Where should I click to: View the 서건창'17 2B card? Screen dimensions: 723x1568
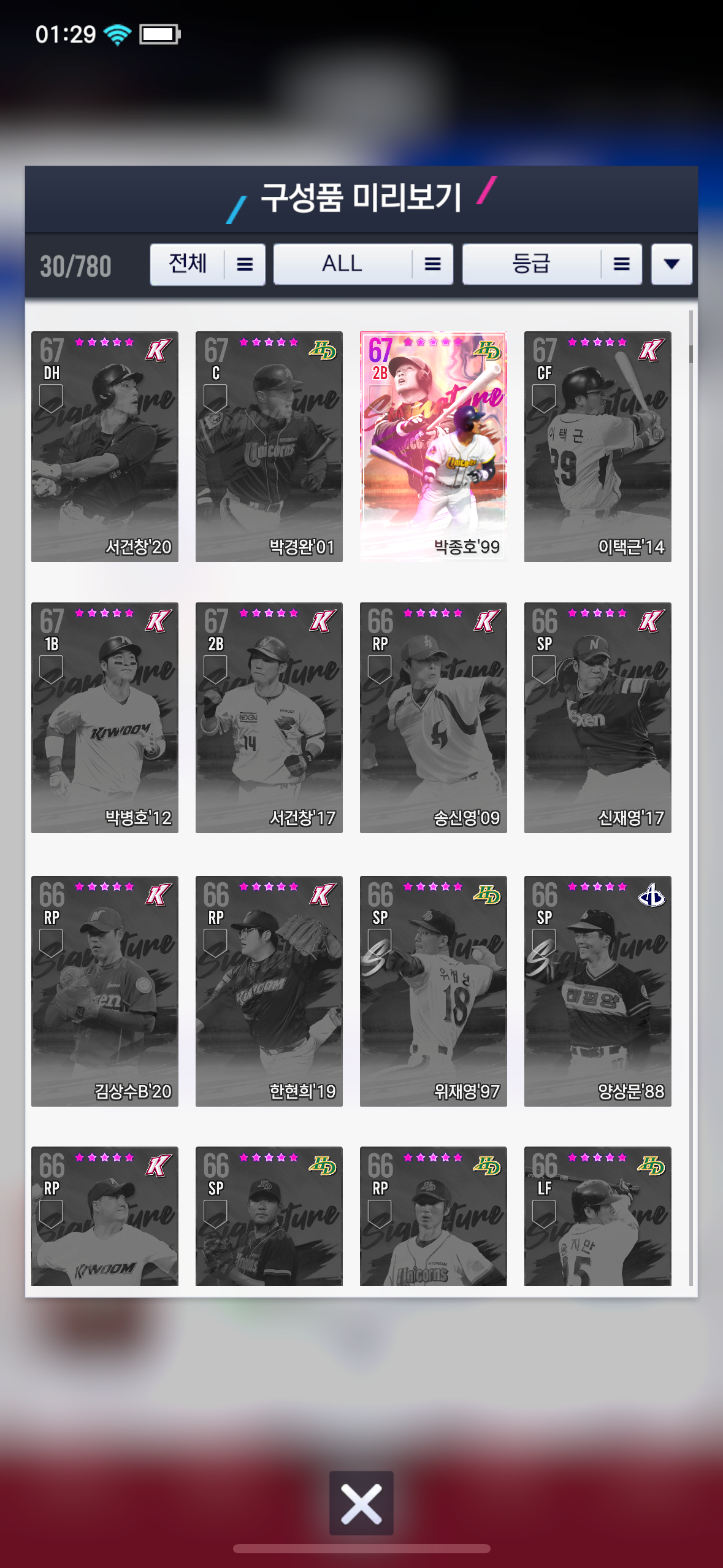coord(269,717)
